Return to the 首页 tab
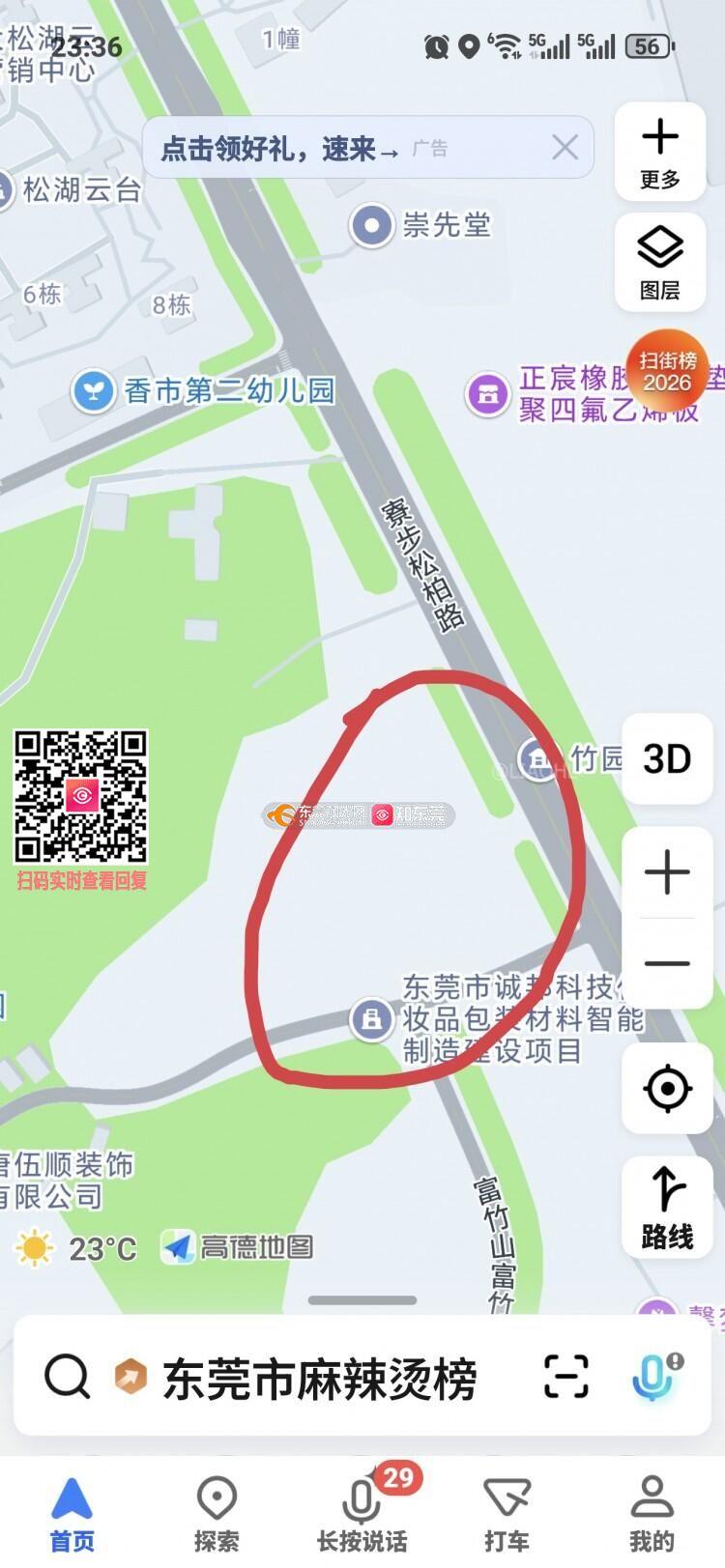The image size is (725, 1568). tap(72, 1513)
